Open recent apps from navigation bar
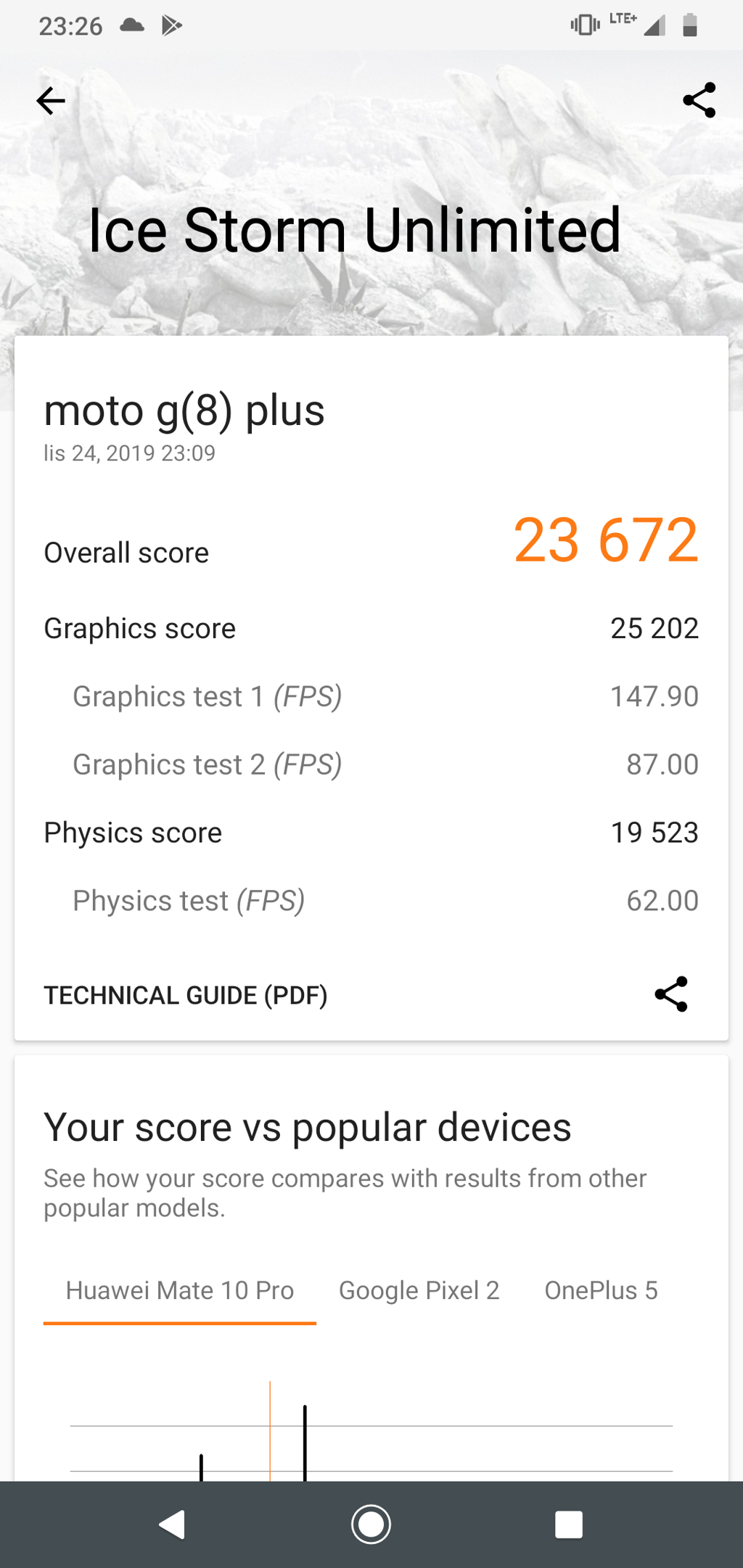743x1568 pixels. point(568,1524)
